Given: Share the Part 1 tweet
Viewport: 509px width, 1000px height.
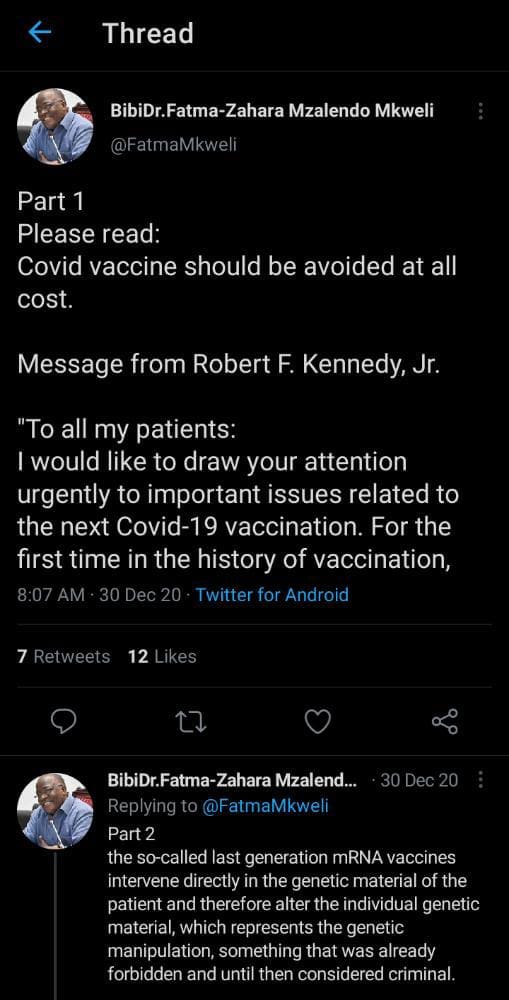Looking at the screenshot, I should (x=445, y=721).
